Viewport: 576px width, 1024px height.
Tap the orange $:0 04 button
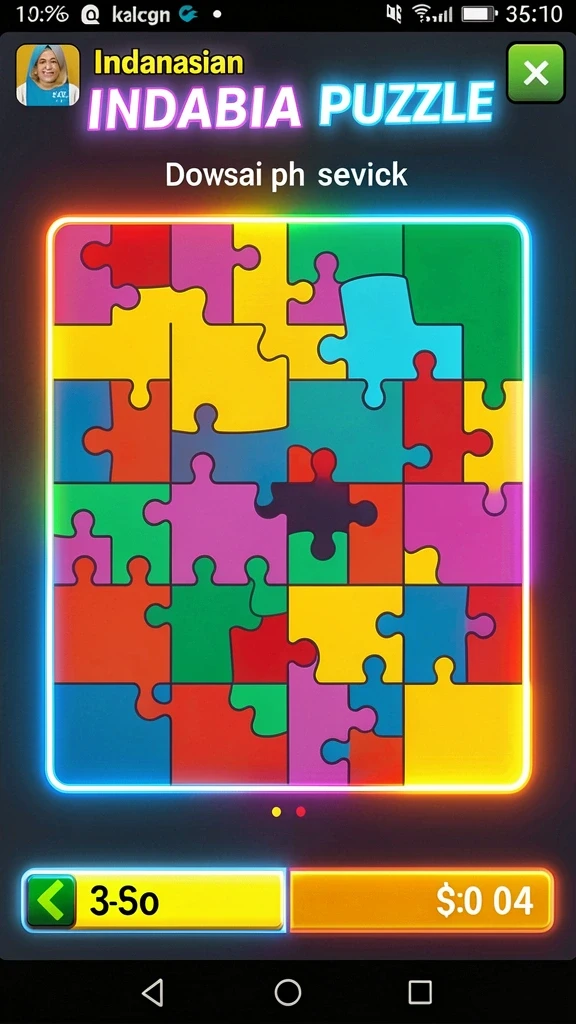(421, 901)
